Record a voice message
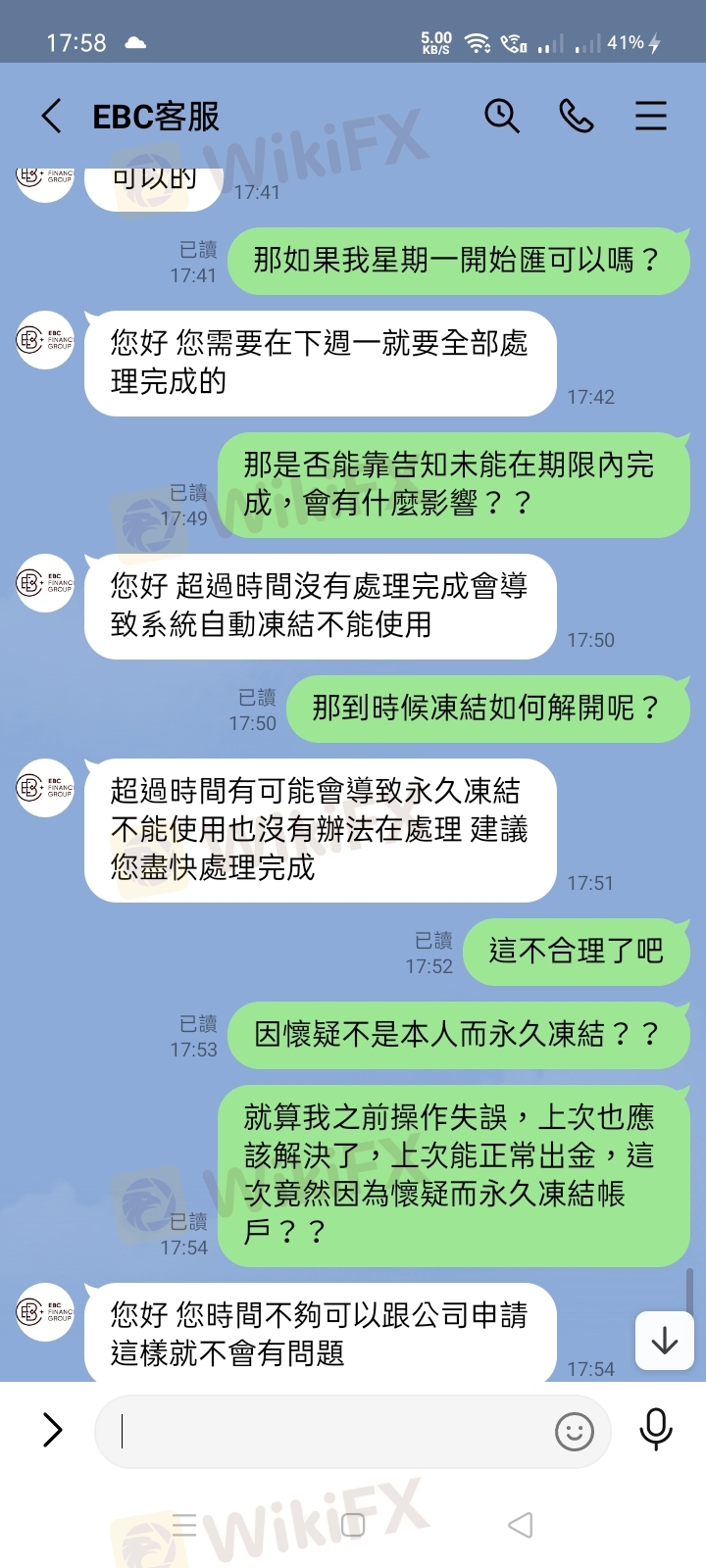Screen dimensions: 706x1568 [655, 1430]
